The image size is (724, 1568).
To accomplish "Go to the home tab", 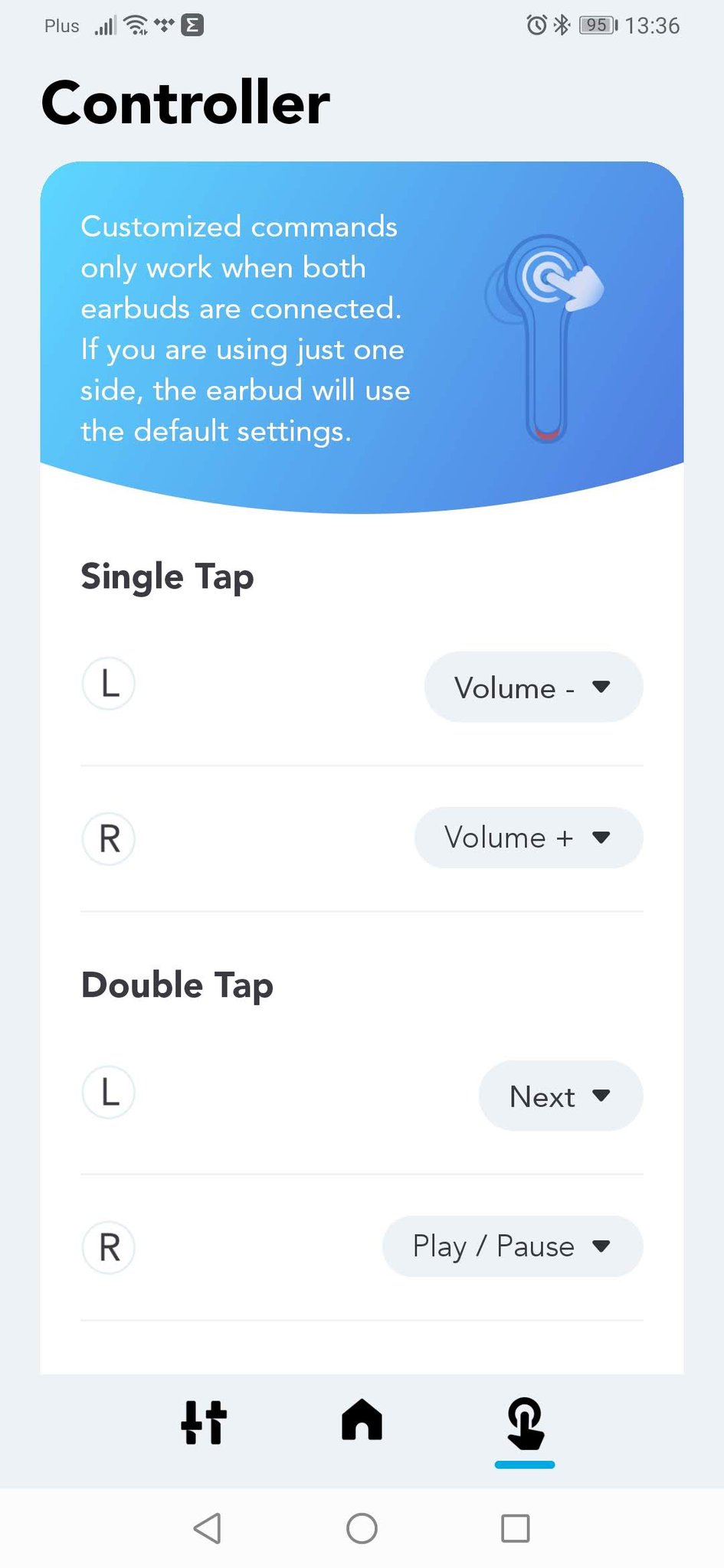I will (362, 1420).
